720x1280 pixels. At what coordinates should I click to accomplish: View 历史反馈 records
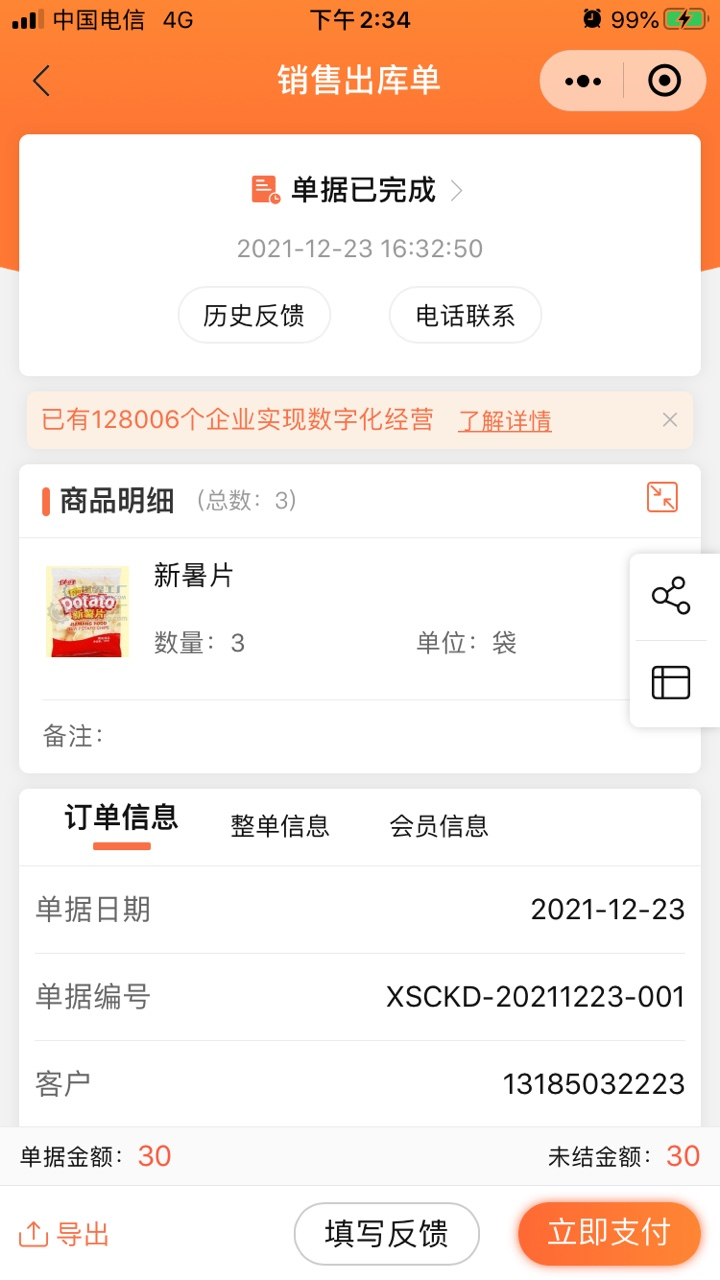[254, 316]
